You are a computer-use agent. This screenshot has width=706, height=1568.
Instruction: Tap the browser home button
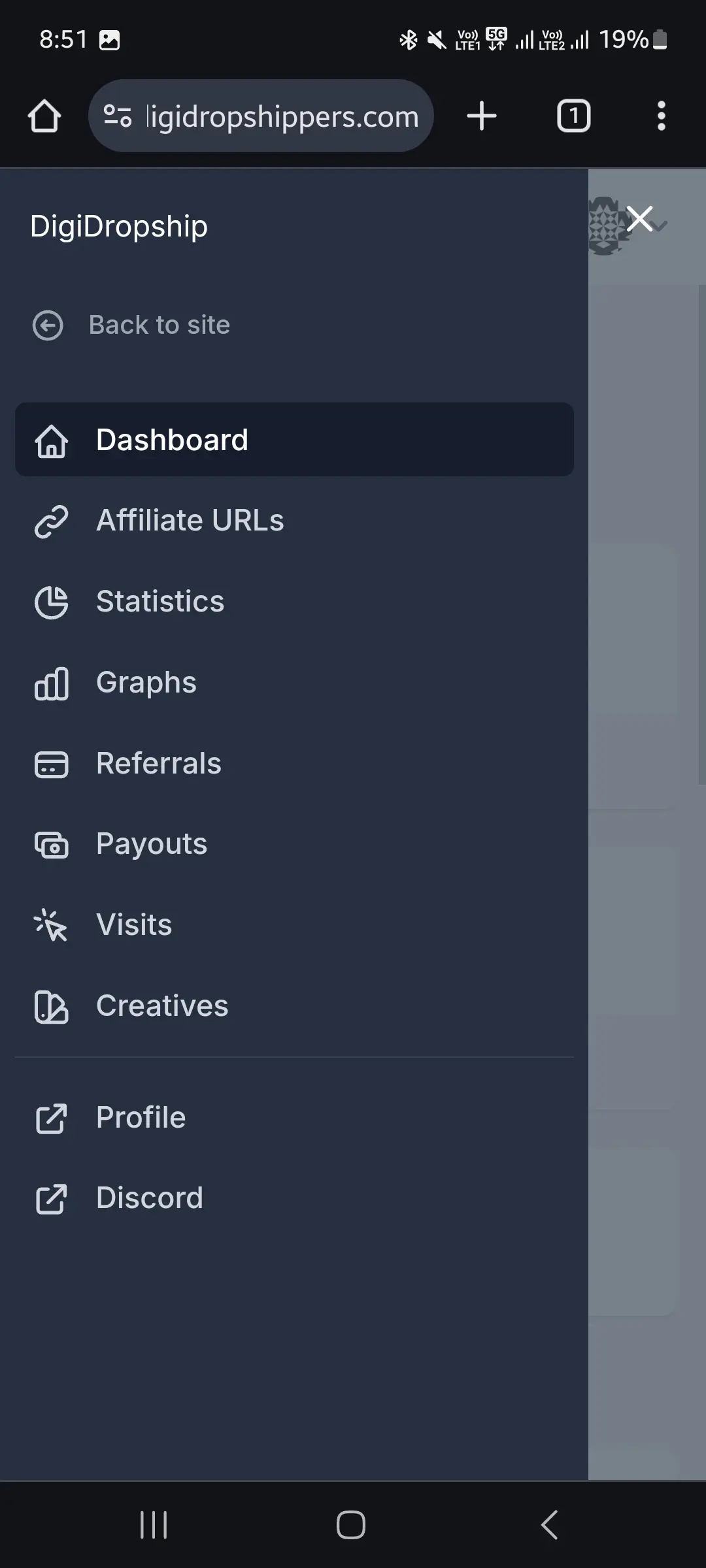(44, 116)
